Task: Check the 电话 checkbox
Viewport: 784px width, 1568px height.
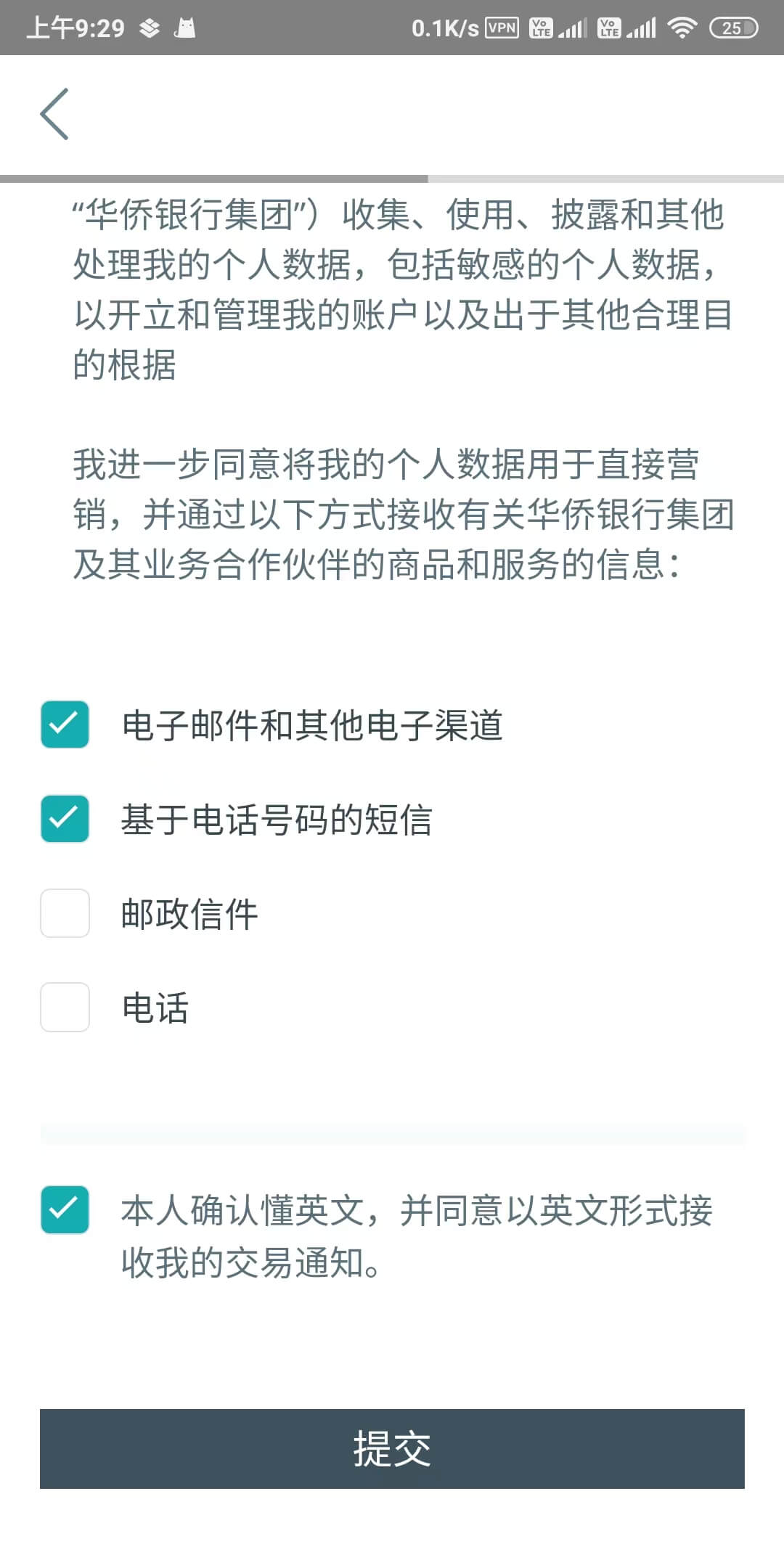Action: coord(65,1007)
